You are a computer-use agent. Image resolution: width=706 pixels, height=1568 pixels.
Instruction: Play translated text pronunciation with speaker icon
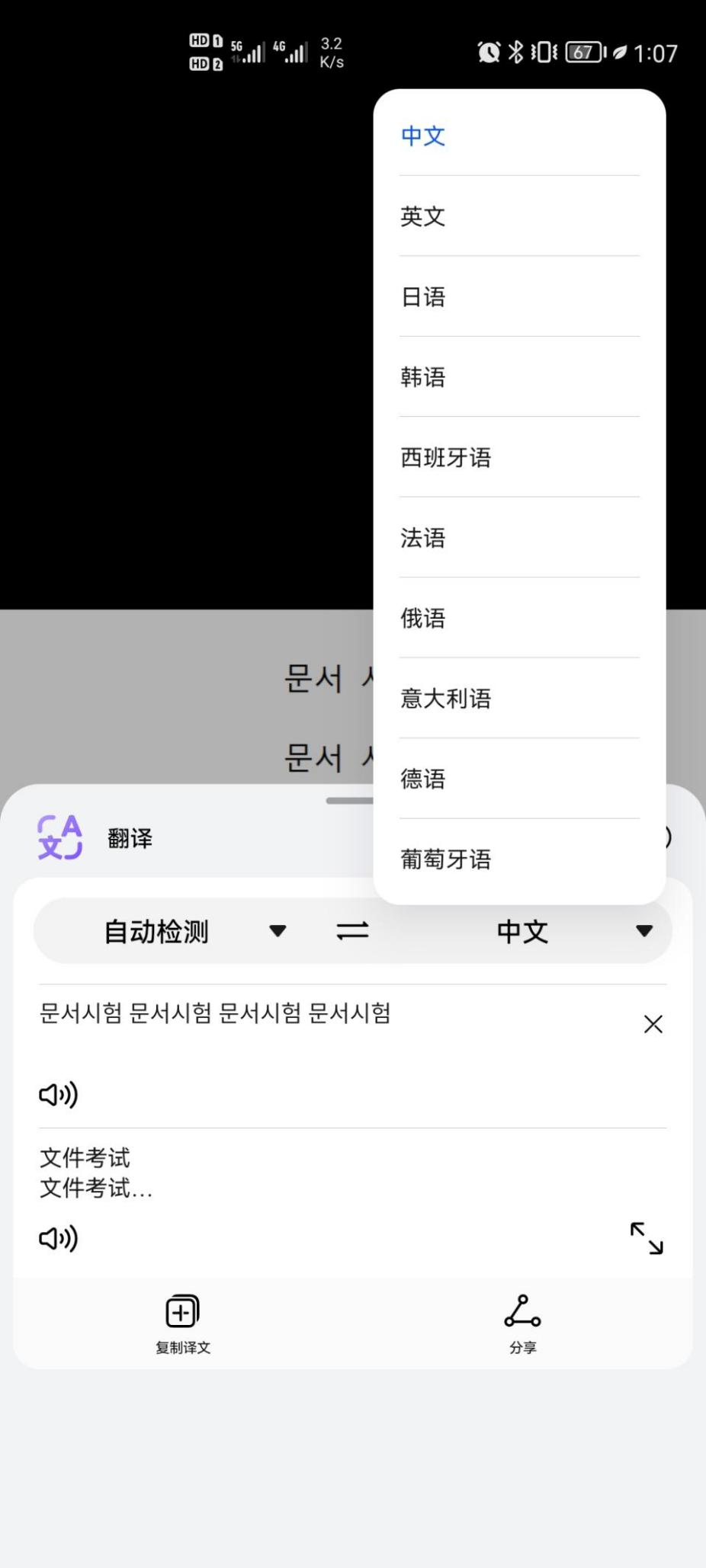click(57, 1238)
